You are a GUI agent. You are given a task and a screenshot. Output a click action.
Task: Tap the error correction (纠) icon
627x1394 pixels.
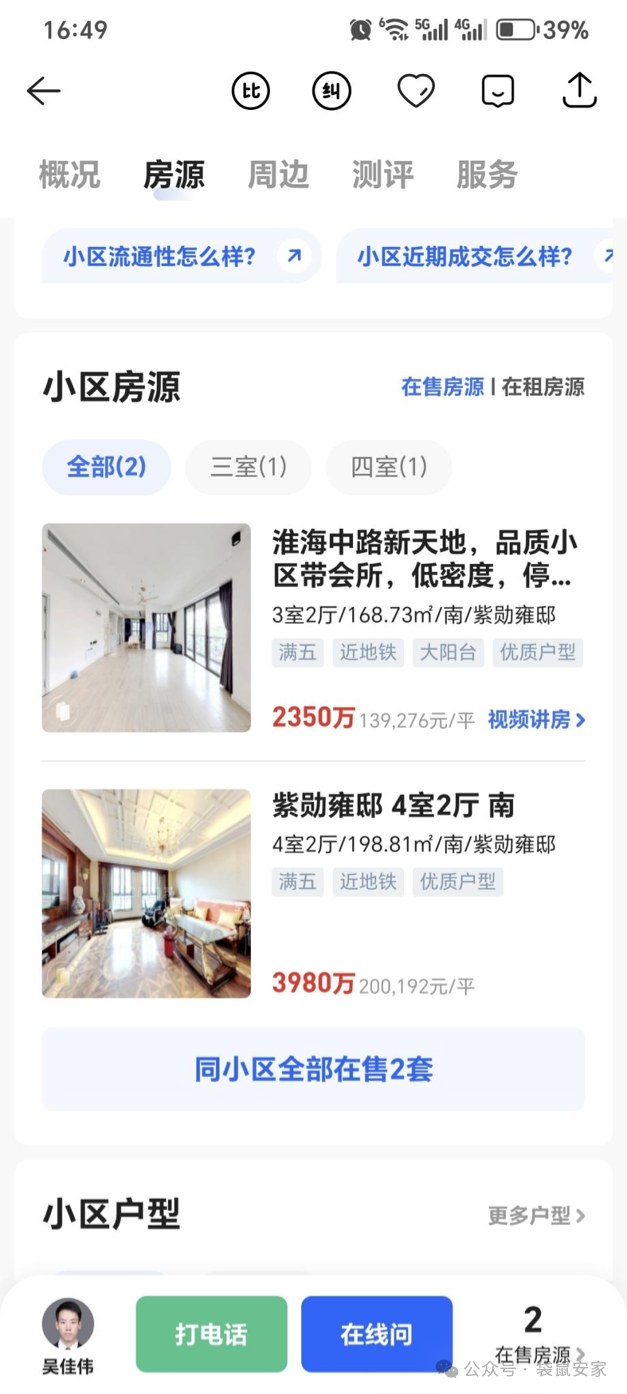(x=332, y=91)
